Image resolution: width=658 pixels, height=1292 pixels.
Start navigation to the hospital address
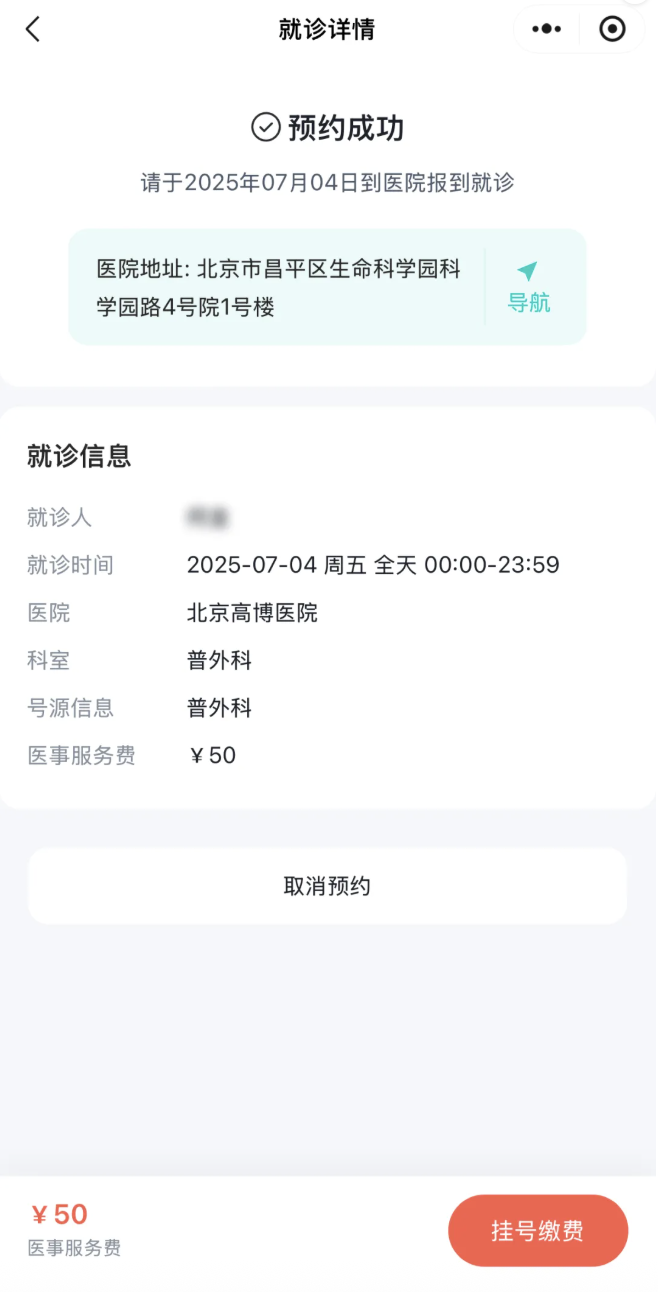click(x=529, y=287)
